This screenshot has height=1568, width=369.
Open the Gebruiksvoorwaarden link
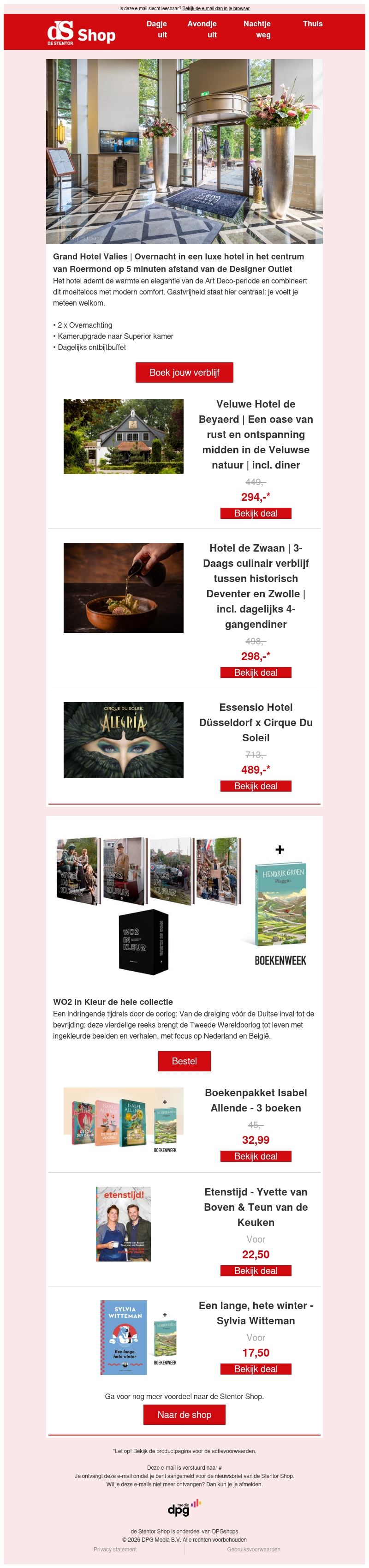[254, 1549]
